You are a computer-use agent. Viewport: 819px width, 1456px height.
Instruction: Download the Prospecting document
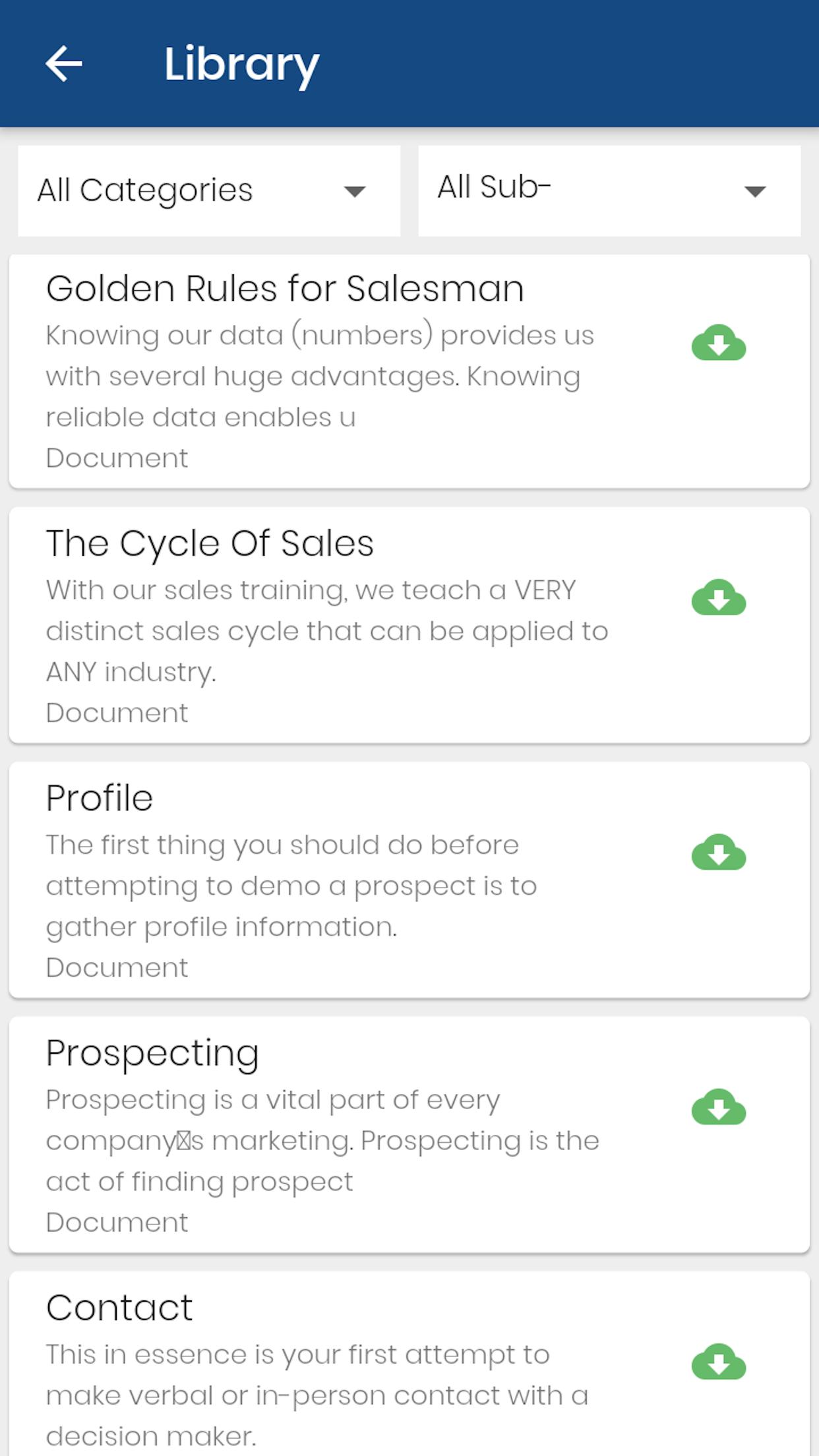[x=719, y=1107]
